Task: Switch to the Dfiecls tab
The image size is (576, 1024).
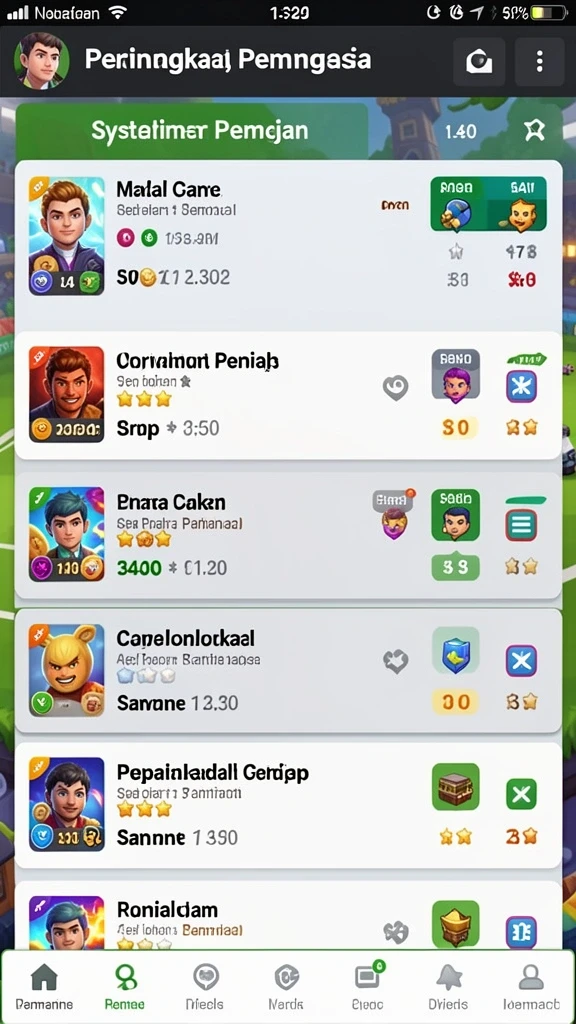Action: click(x=204, y=987)
